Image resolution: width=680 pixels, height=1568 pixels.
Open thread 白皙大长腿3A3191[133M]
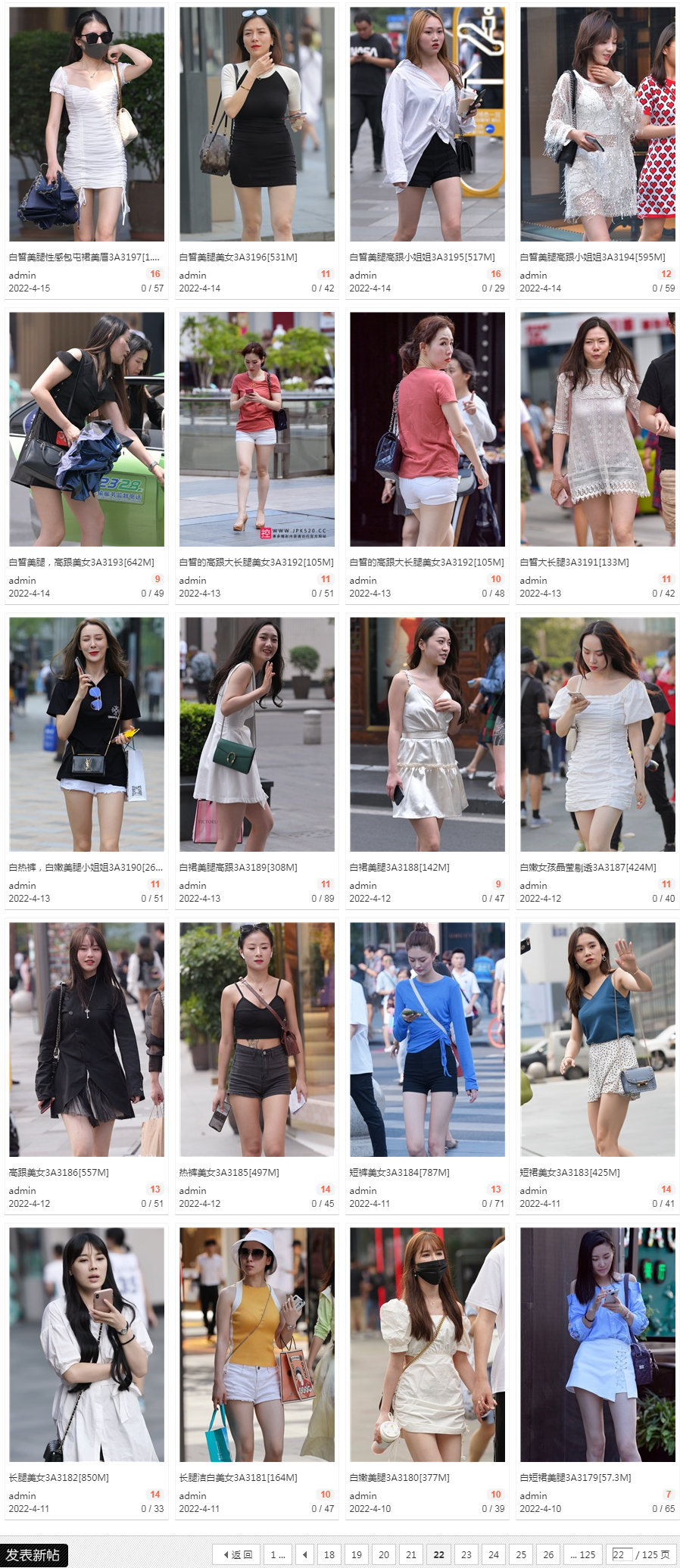(x=574, y=562)
